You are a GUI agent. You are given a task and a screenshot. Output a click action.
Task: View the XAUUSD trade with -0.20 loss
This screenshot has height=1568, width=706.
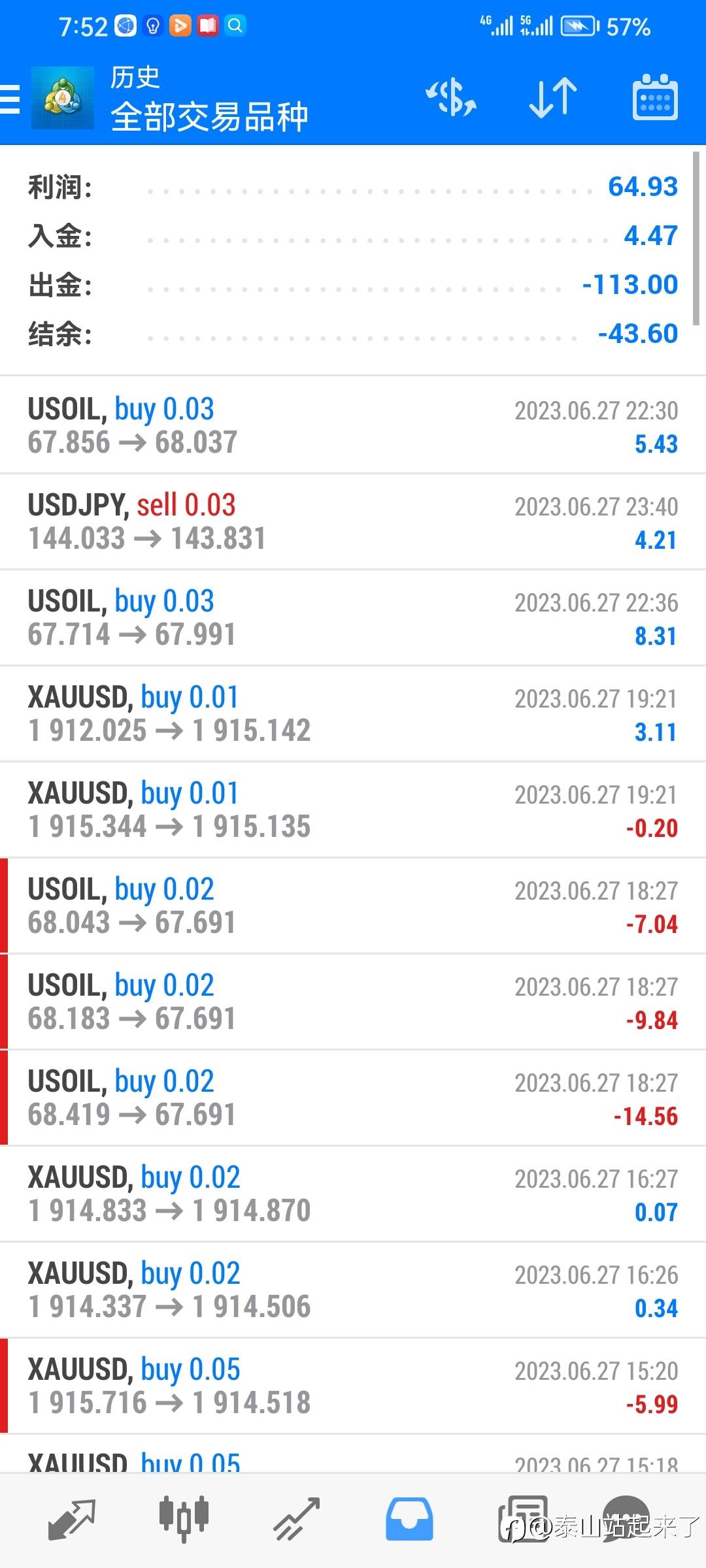[353, 809]
